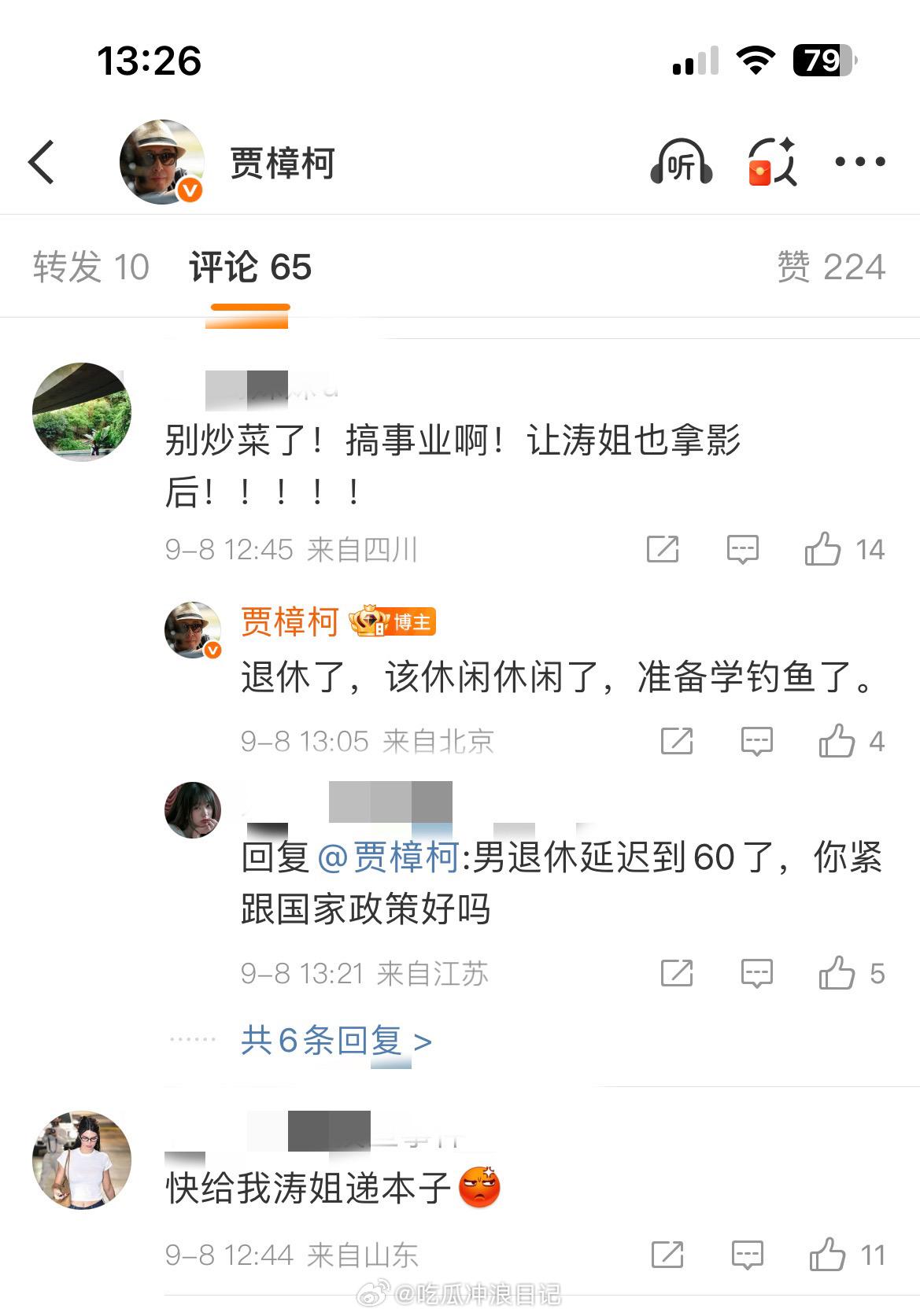Expand 共6条回复 replies
This screenshot has width=920, height=1316.
[336, 1041]
